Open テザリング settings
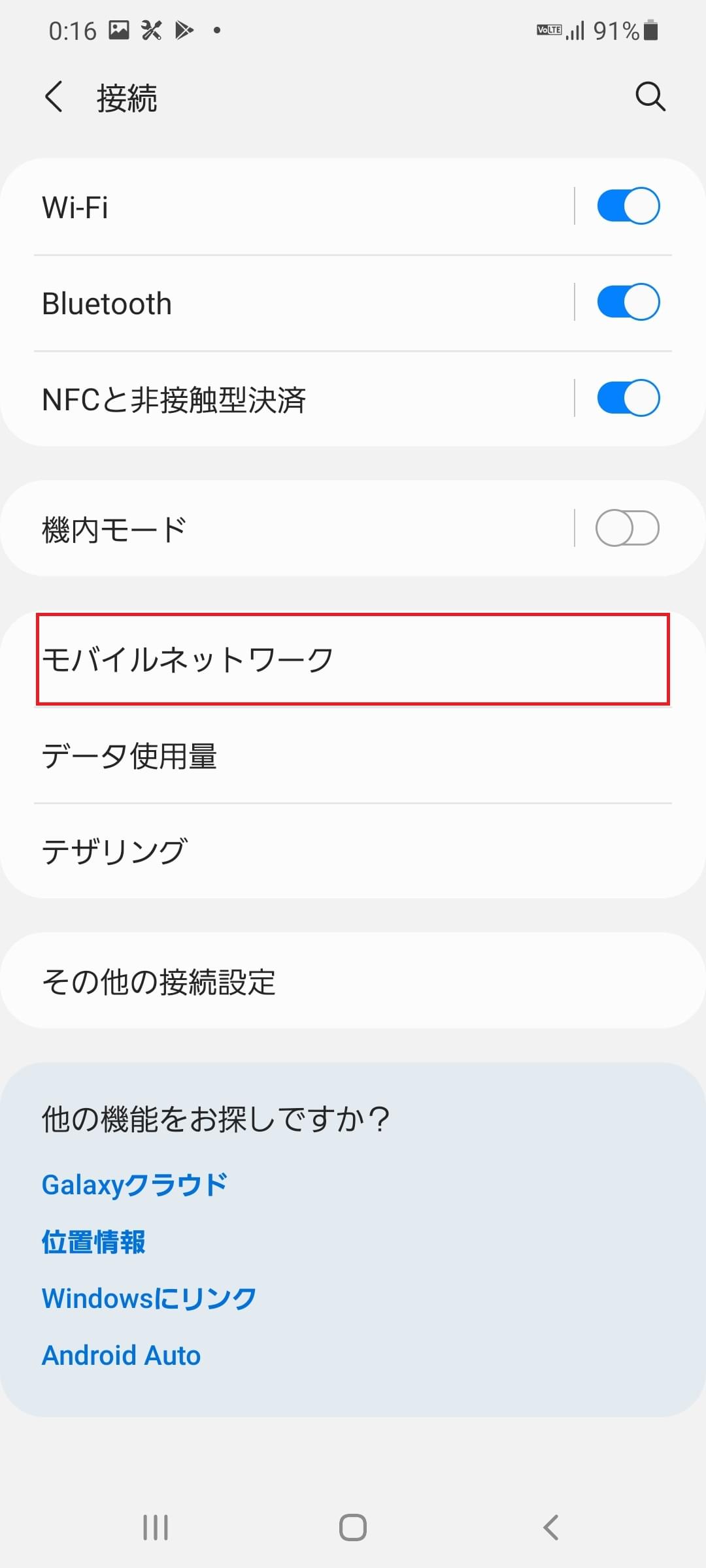 (x=353, y=849)
